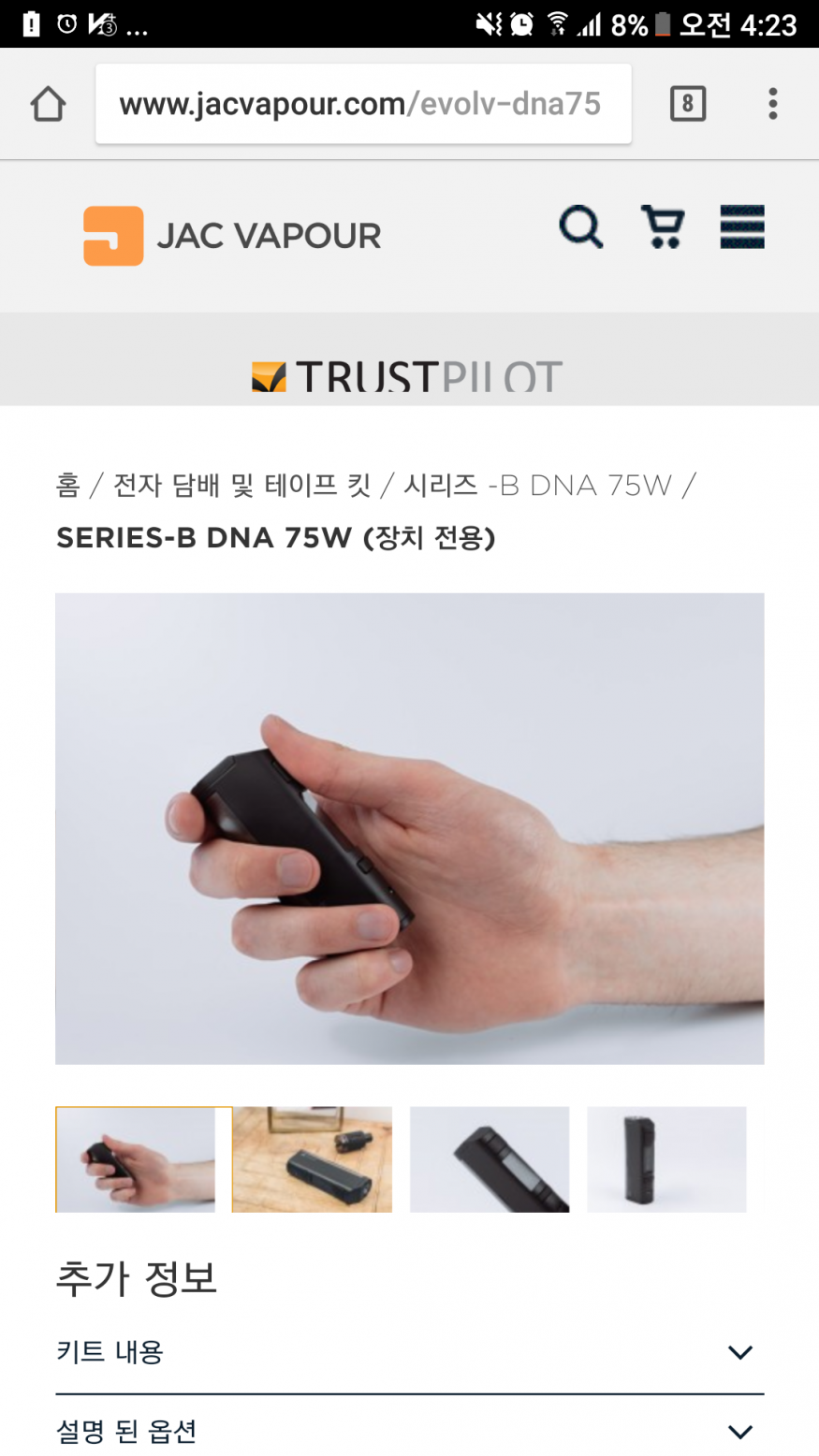Select the angled close-up device thumbnail
819x1456 pixels.
489,1159
